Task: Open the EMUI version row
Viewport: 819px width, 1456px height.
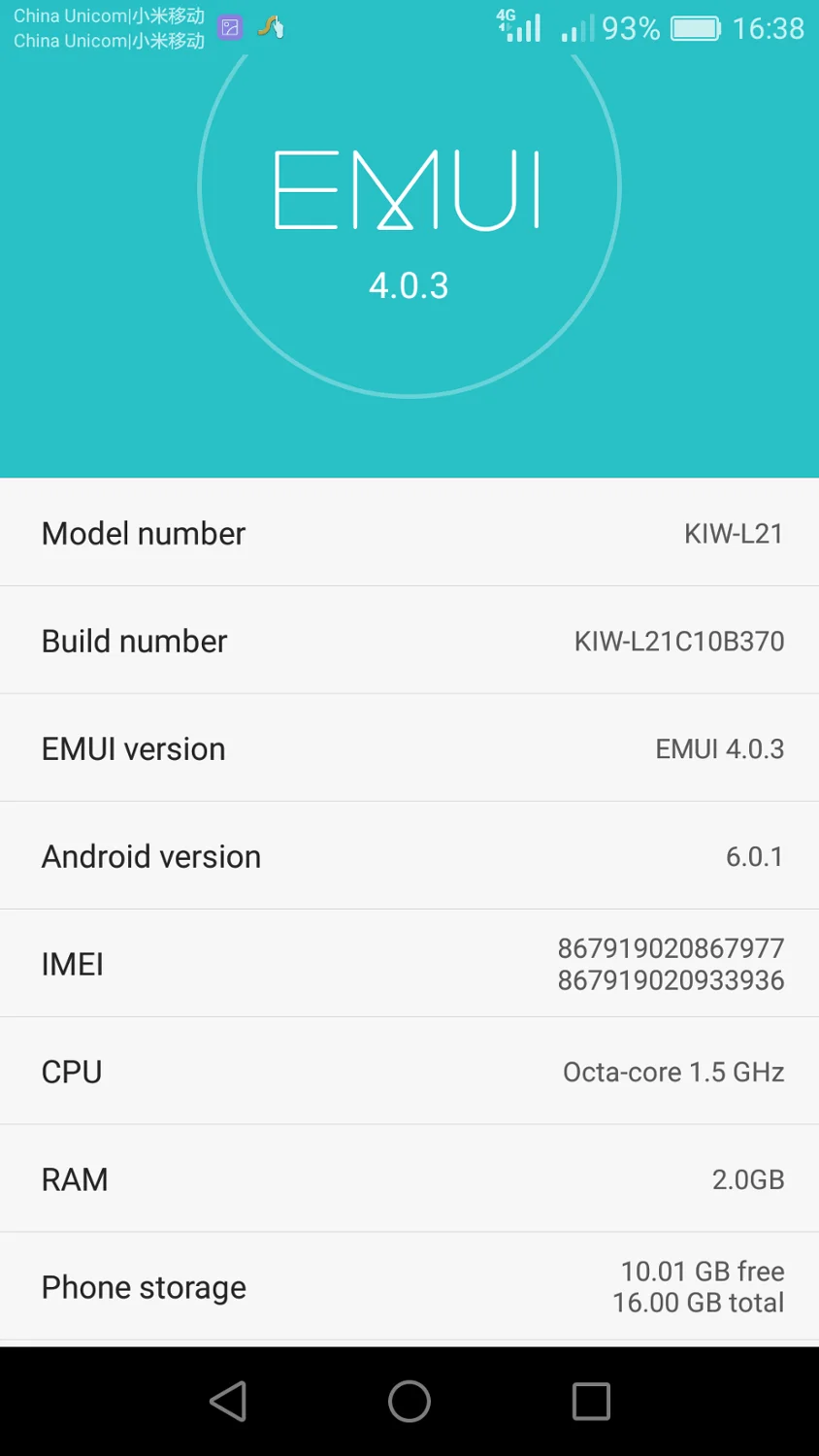Action: pos(409,748)
